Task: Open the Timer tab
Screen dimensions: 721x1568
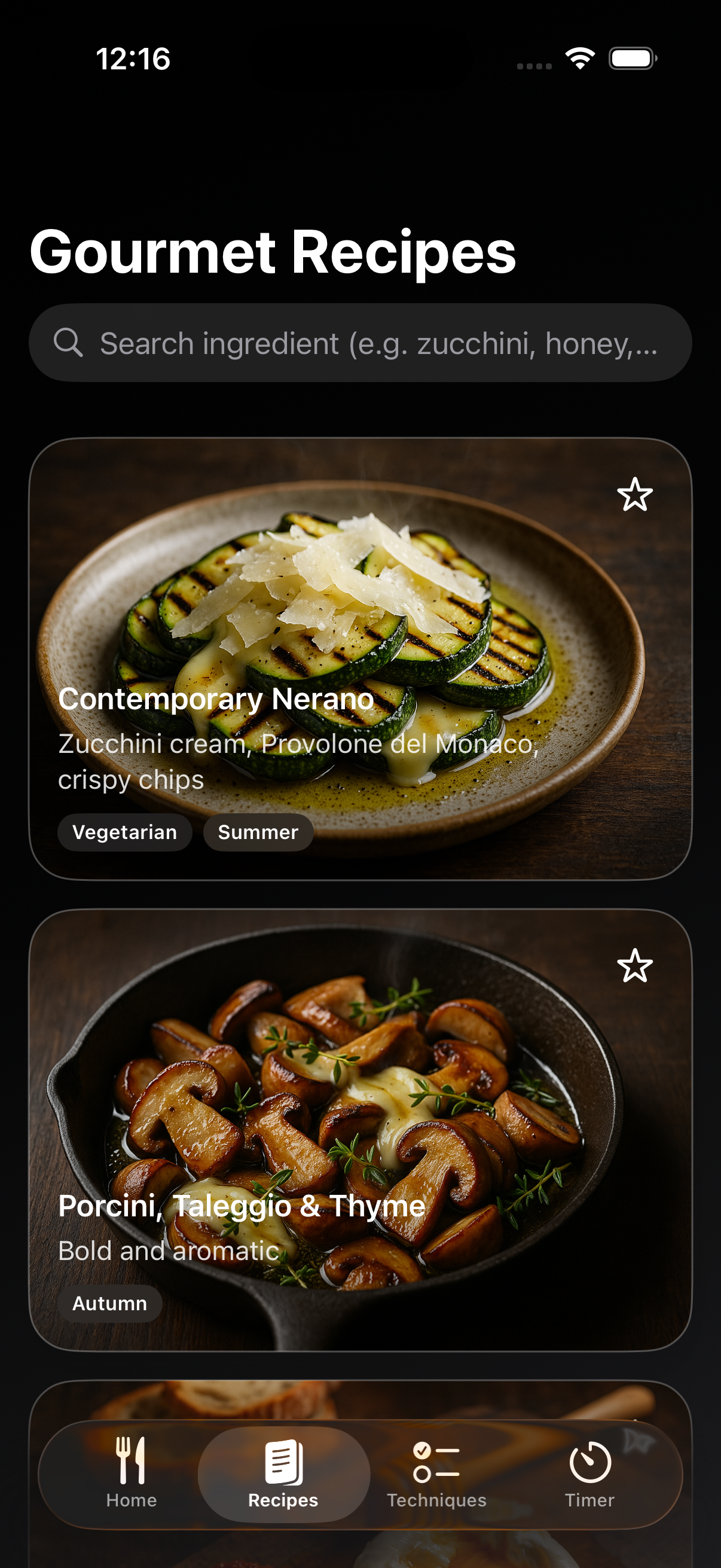Action: pos(589,1473)
